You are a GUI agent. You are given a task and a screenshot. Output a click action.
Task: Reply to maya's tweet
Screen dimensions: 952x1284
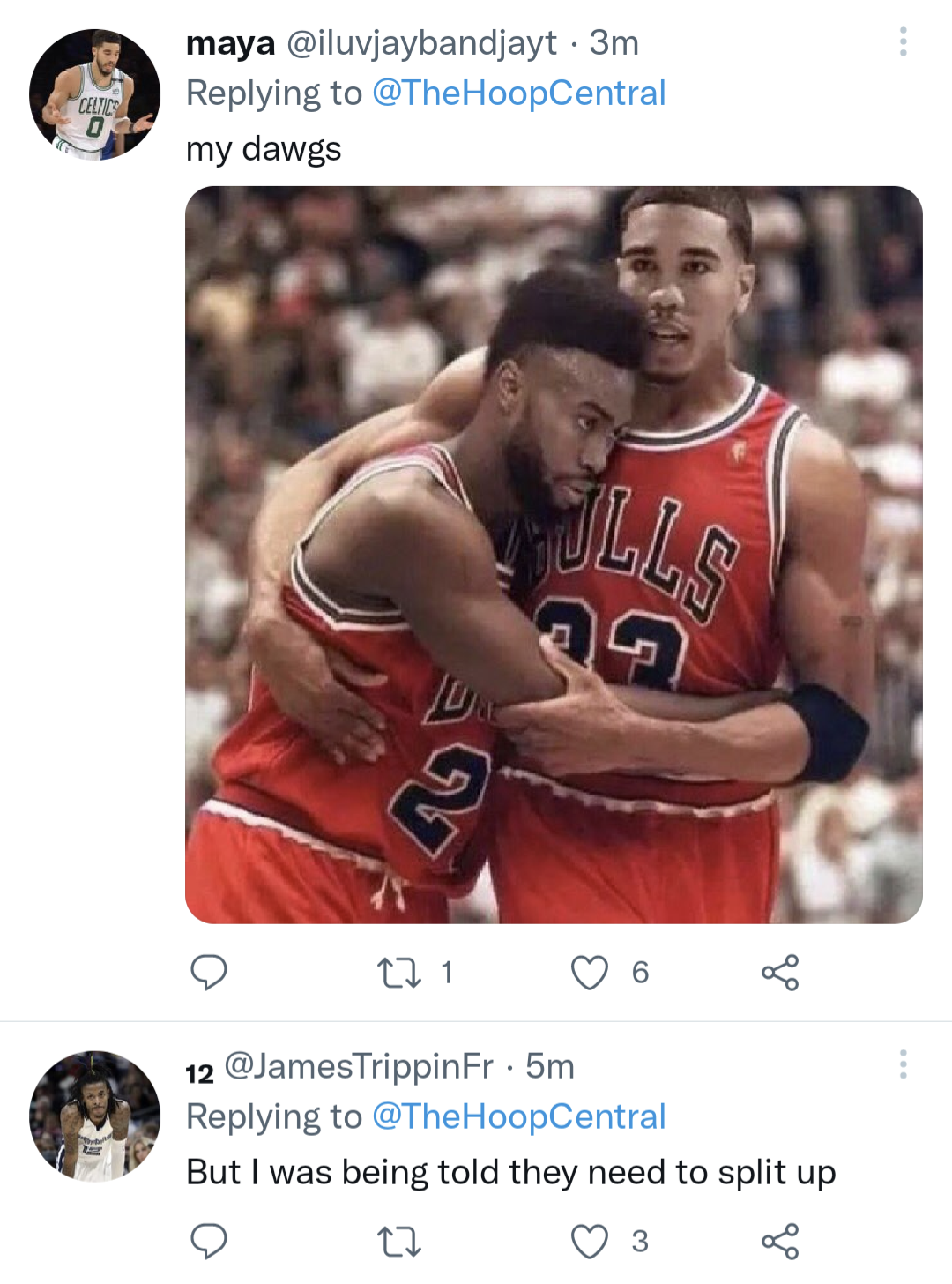tap(209, 973)
